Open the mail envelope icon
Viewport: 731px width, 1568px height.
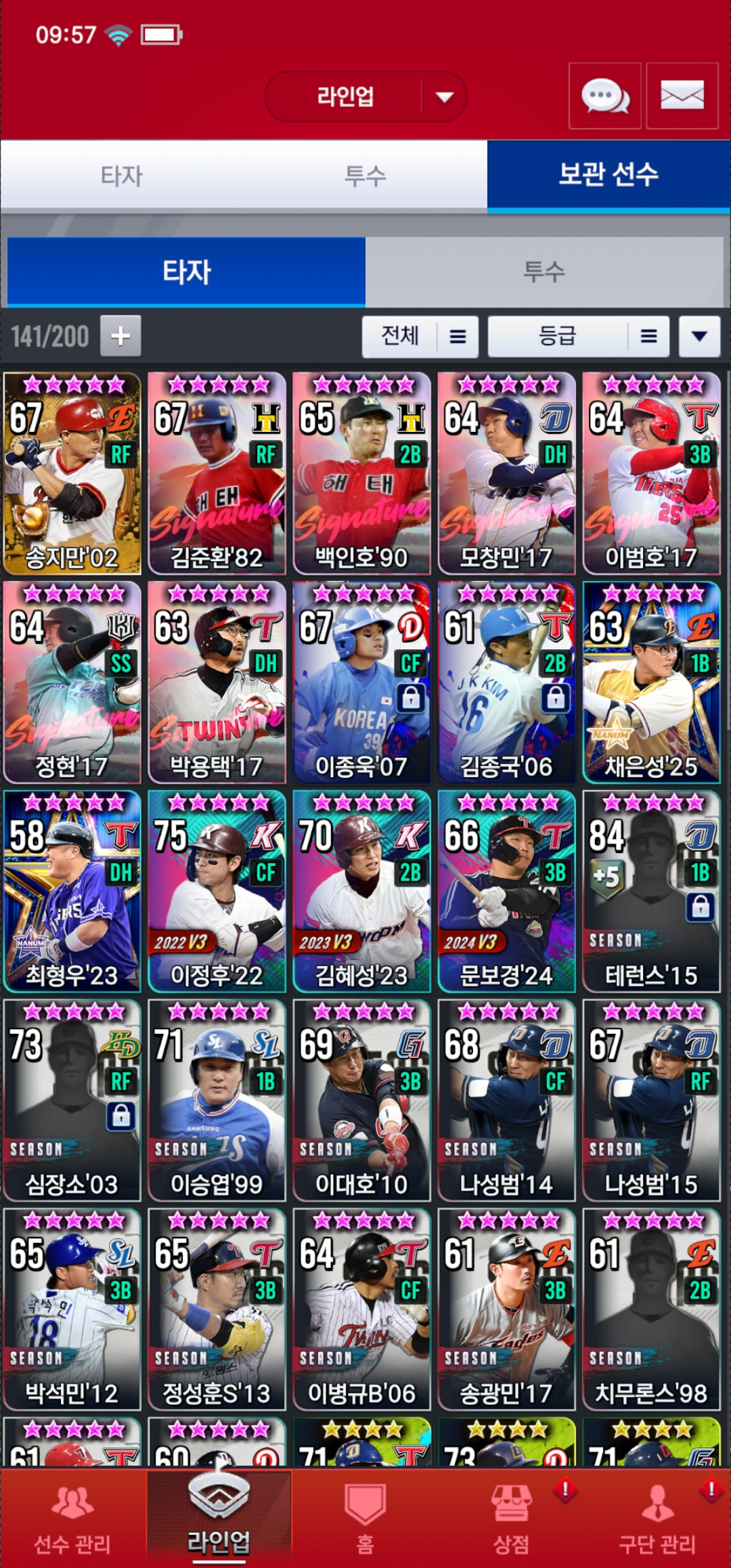[682, 96]
